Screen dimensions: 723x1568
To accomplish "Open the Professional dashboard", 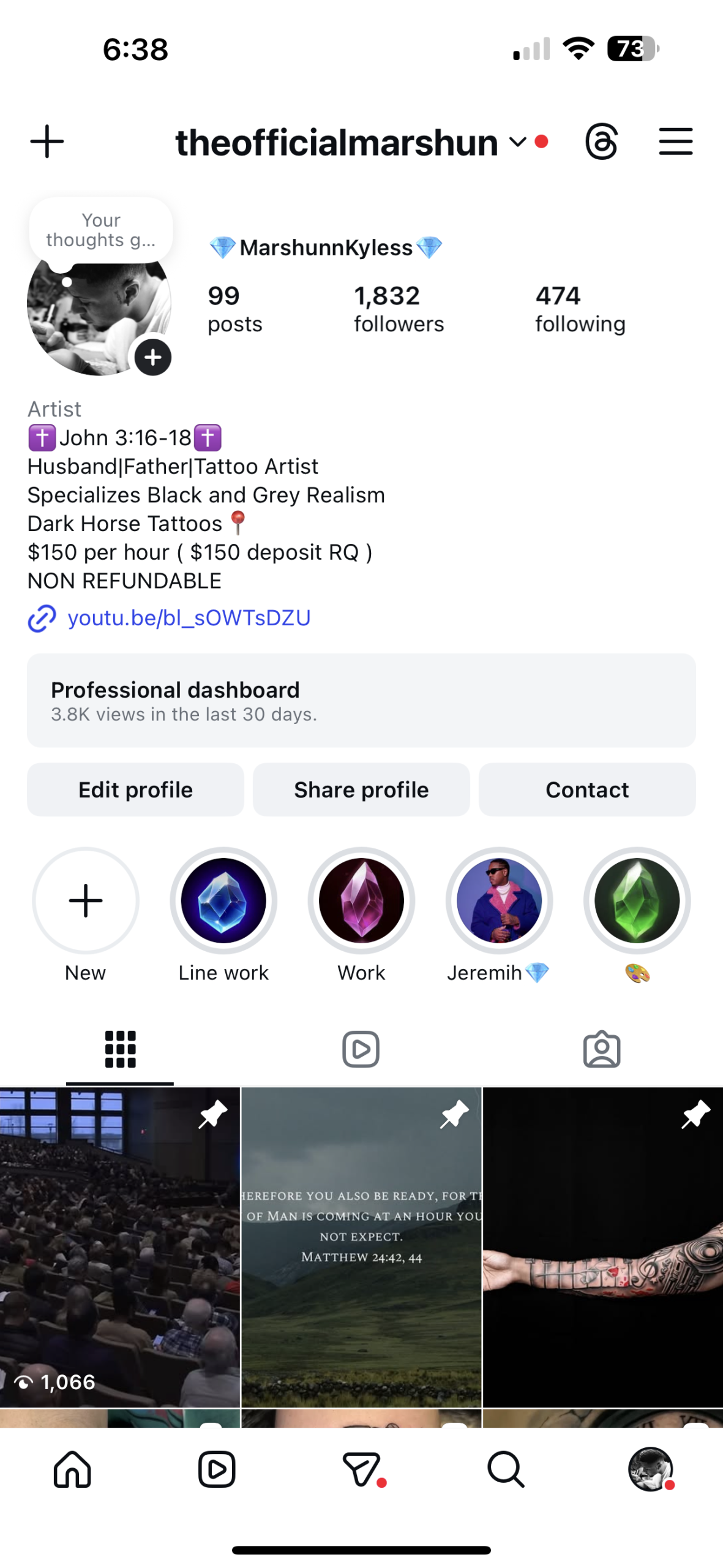I will 361,700.
